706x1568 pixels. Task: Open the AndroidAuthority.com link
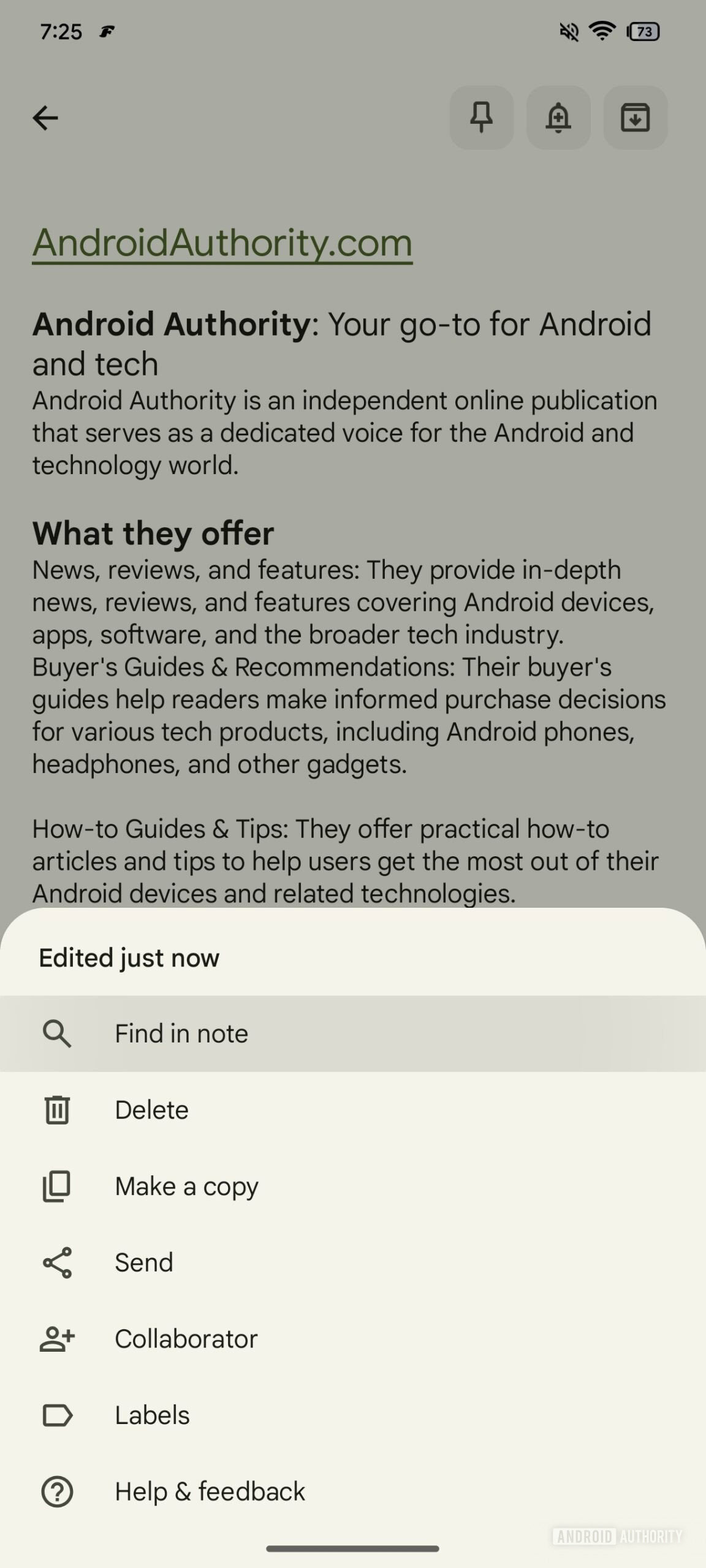pos(222,243)
